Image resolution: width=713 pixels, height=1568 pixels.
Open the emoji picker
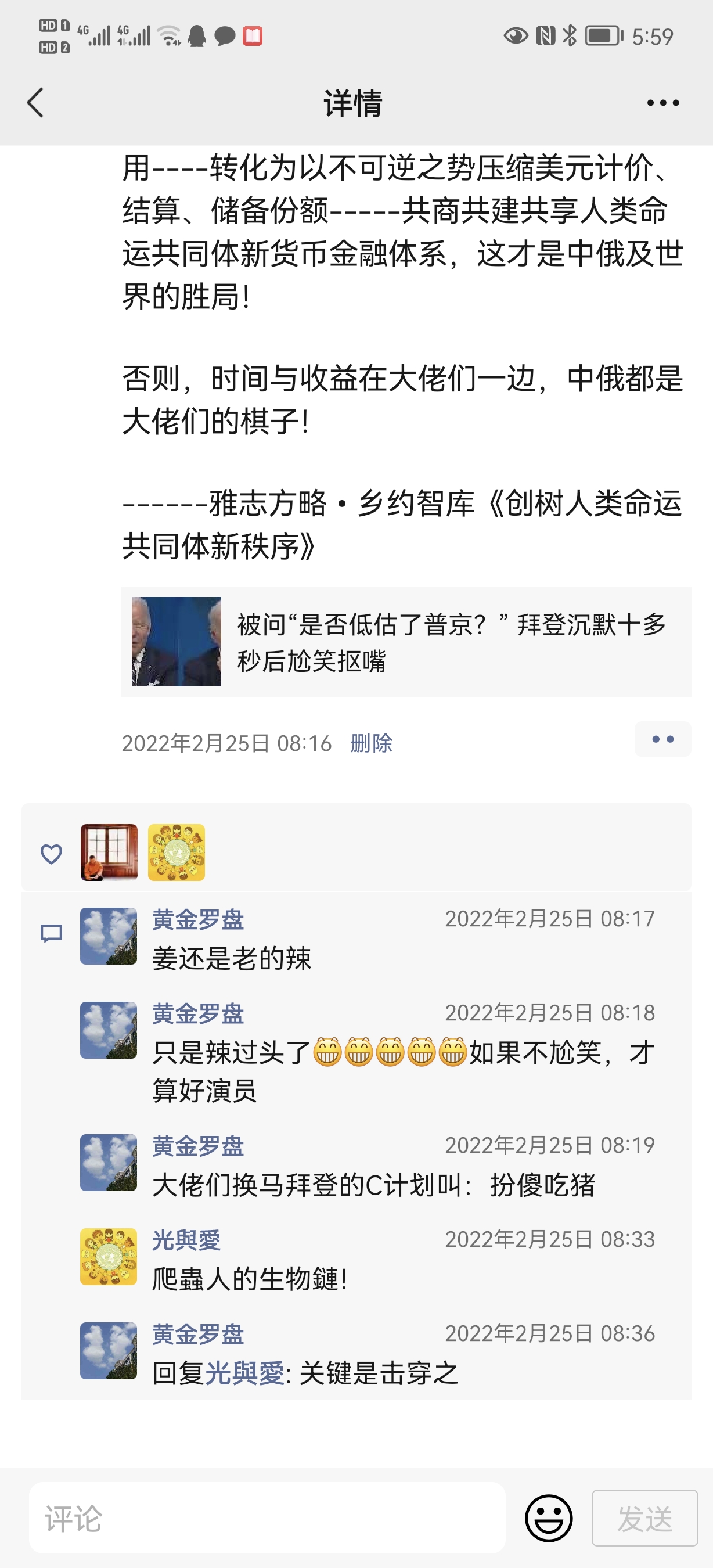[x=548, y=1518]
